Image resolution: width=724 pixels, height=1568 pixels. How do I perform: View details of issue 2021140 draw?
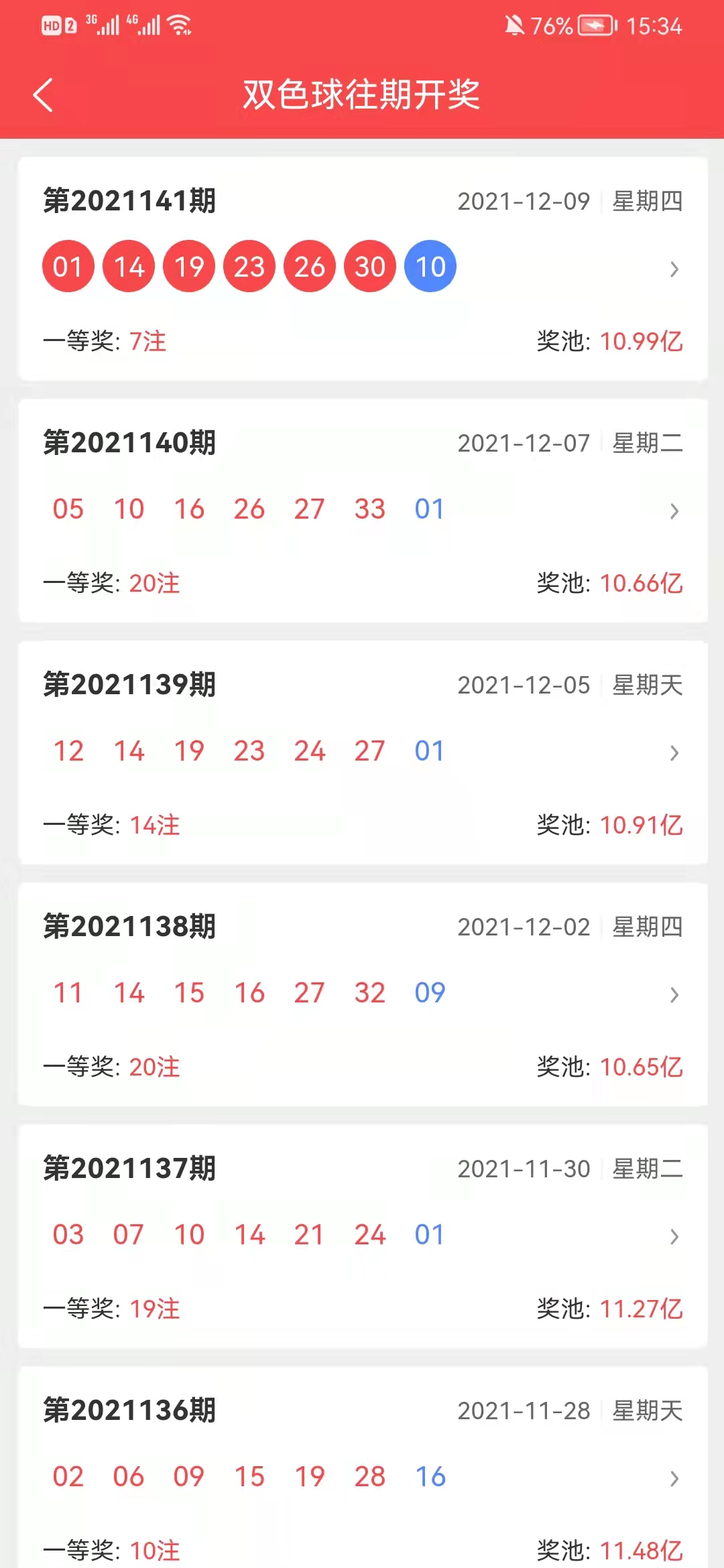pyautogui.click(x=362, y=511)
